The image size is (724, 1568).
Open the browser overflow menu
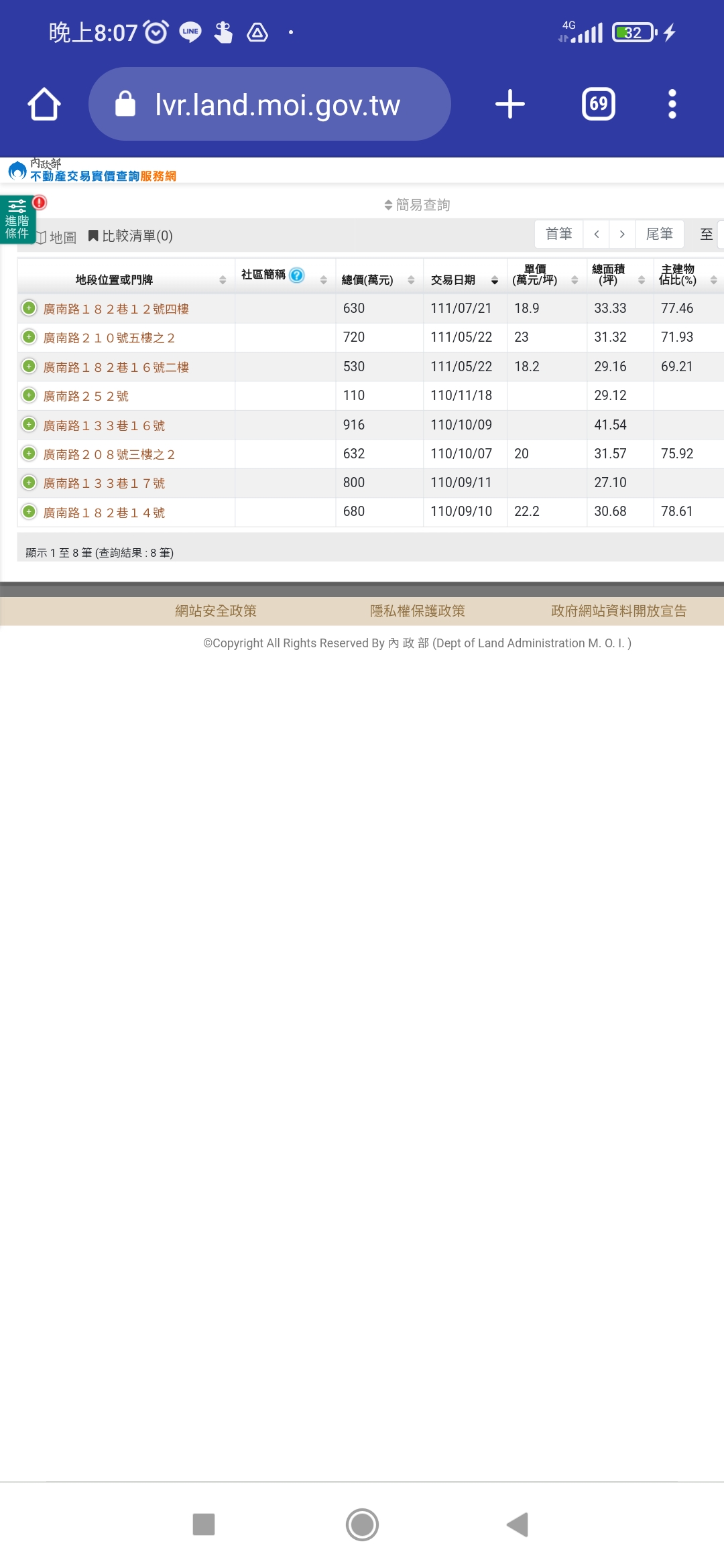click(672, 104)
